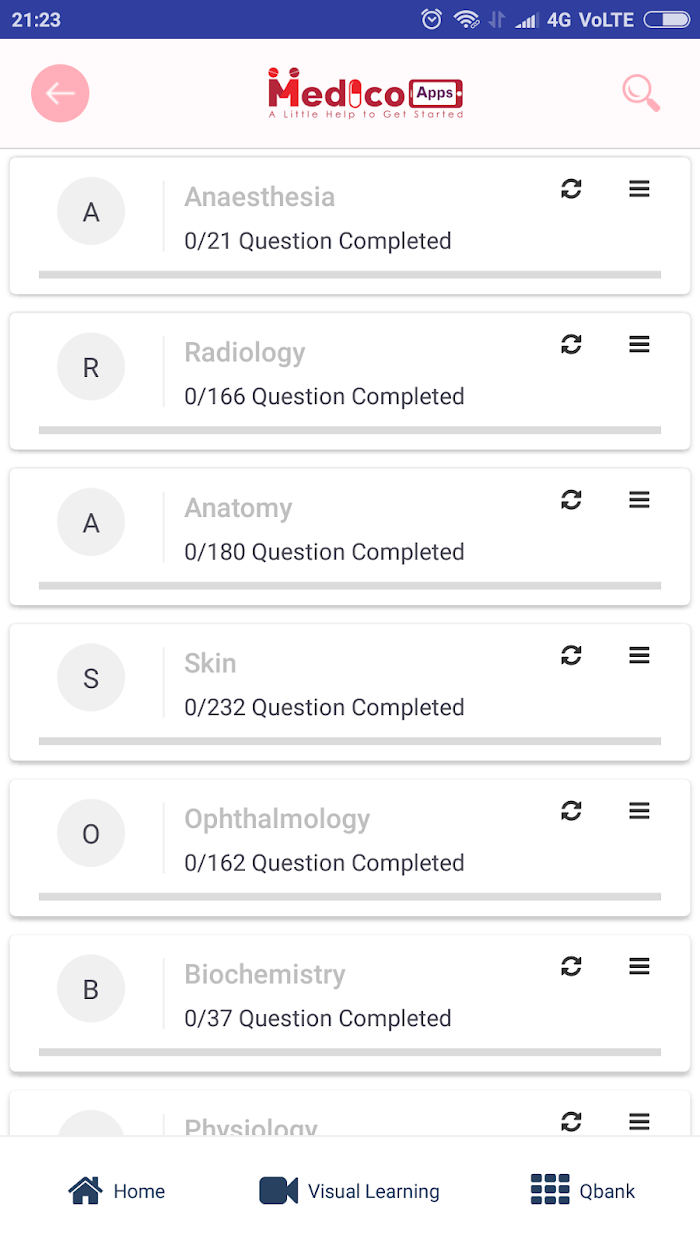The height and width of the screenshot is (1244, 700).
Task: Open the list menu for Skin
Action: tap(639, 655)
